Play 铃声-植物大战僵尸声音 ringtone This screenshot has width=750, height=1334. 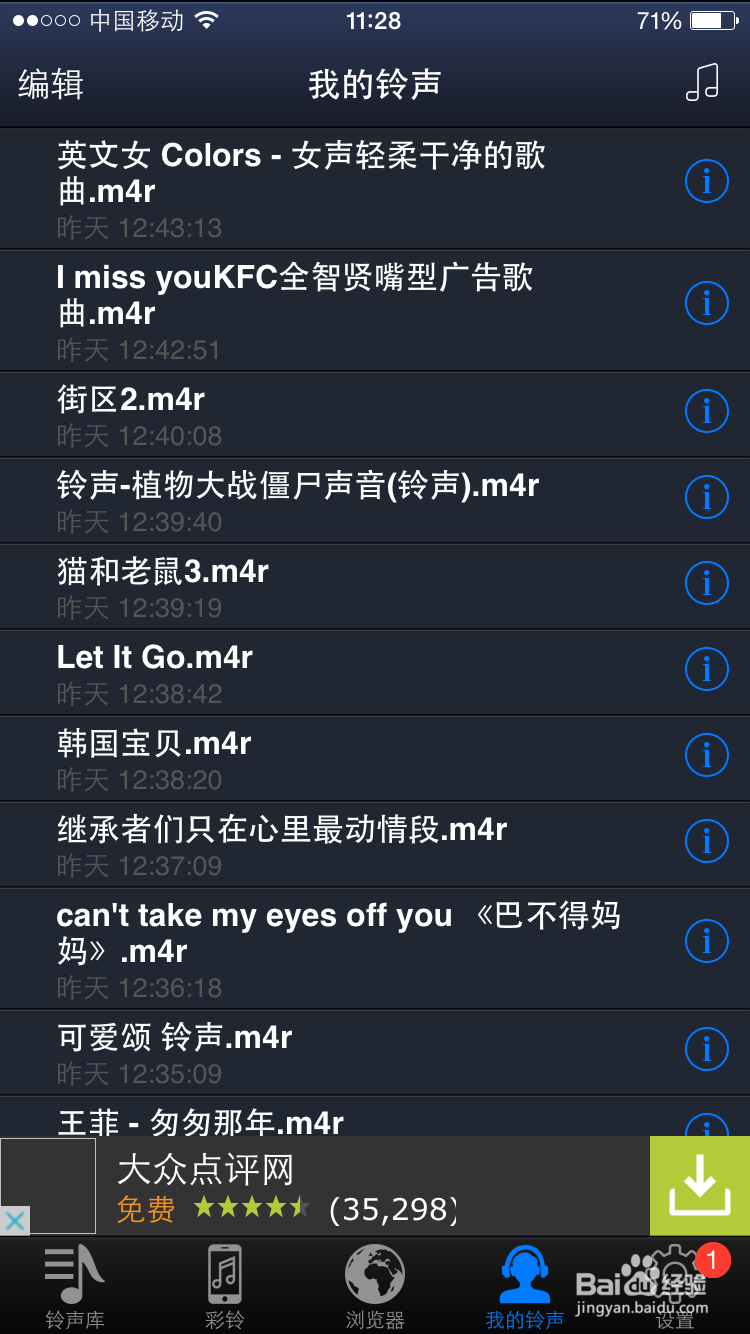tap(375, 502)
